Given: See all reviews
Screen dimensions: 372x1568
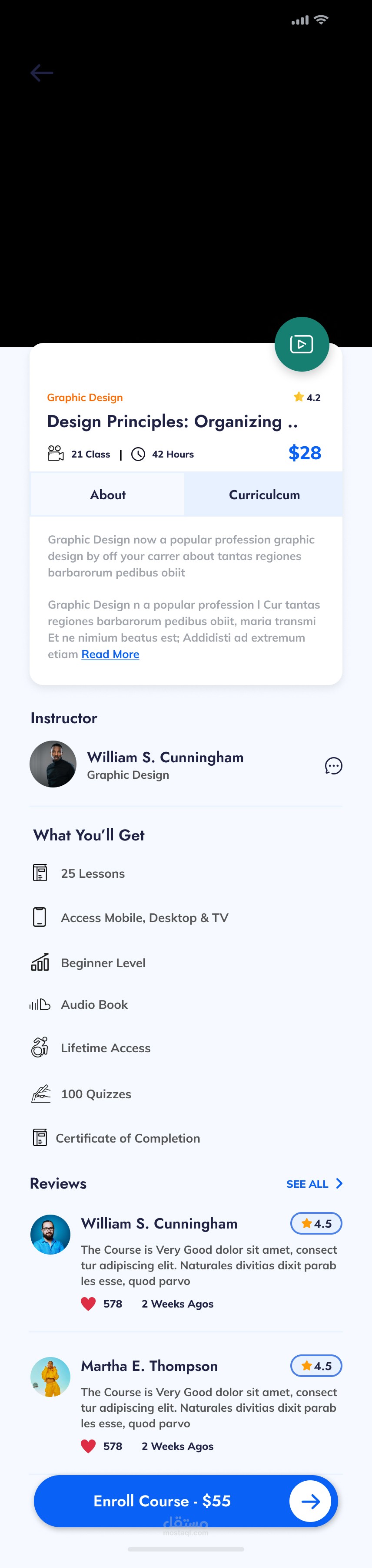Looking at the screenshot, I should click(x=313, y=1184).
